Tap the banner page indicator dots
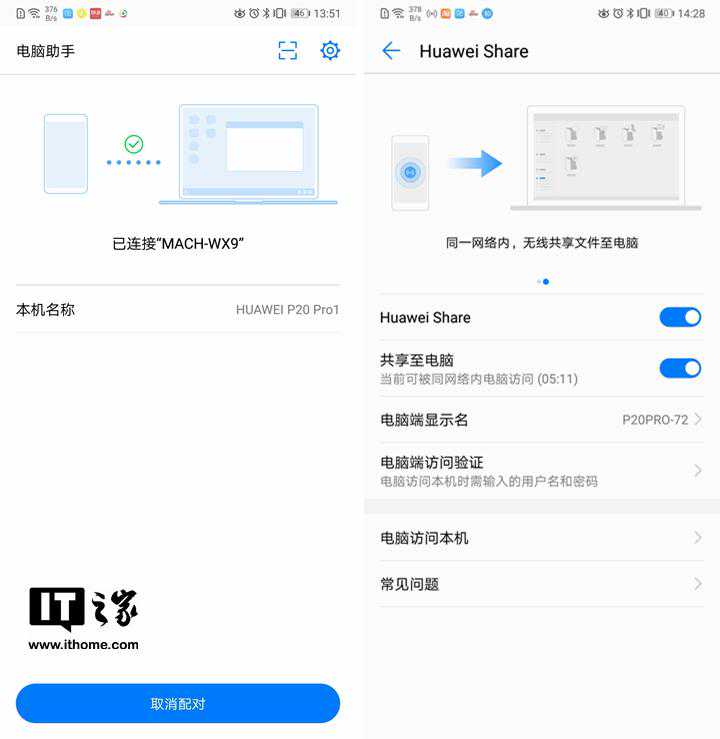The width and height of the screenshot is (720, 739). [x=542, y=282]
